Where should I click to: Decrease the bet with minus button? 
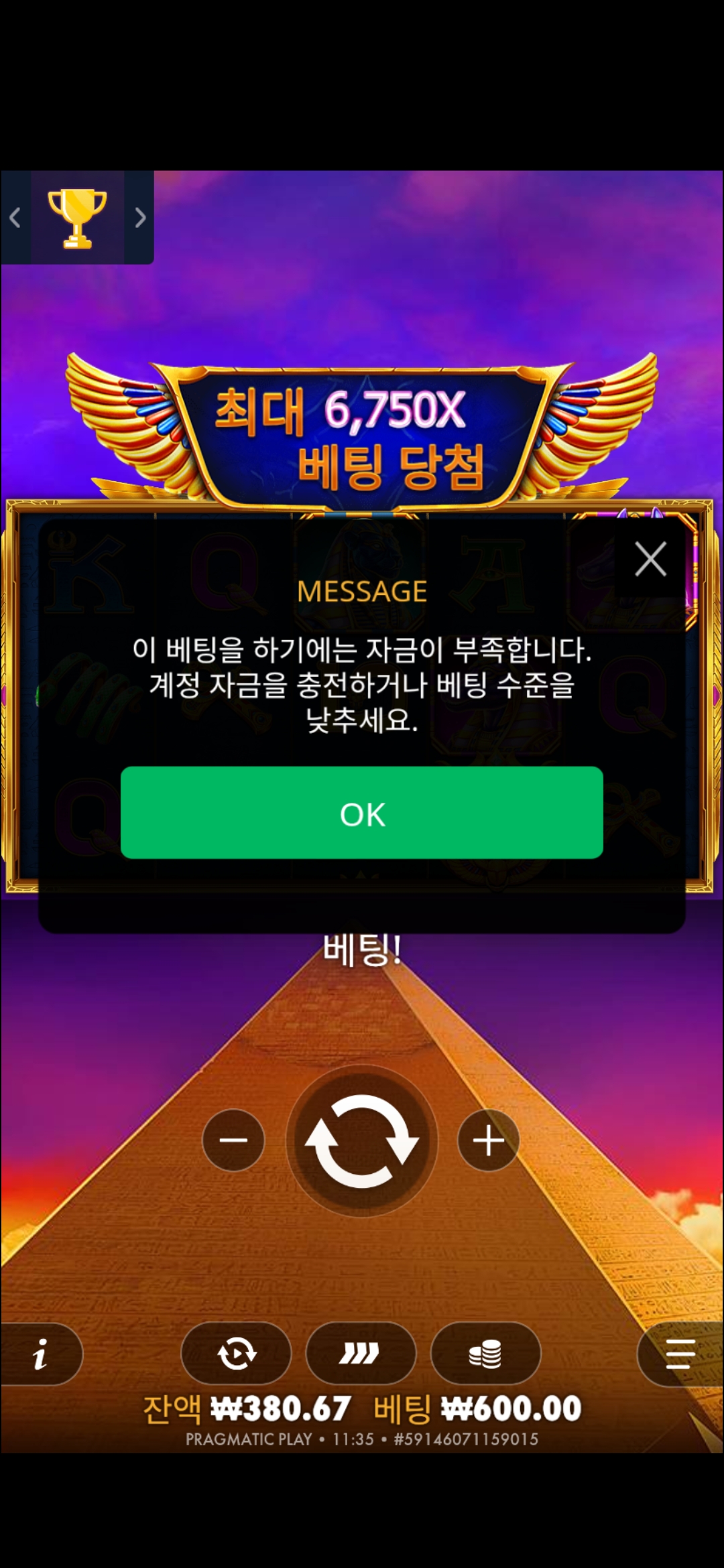[233, 1140]
